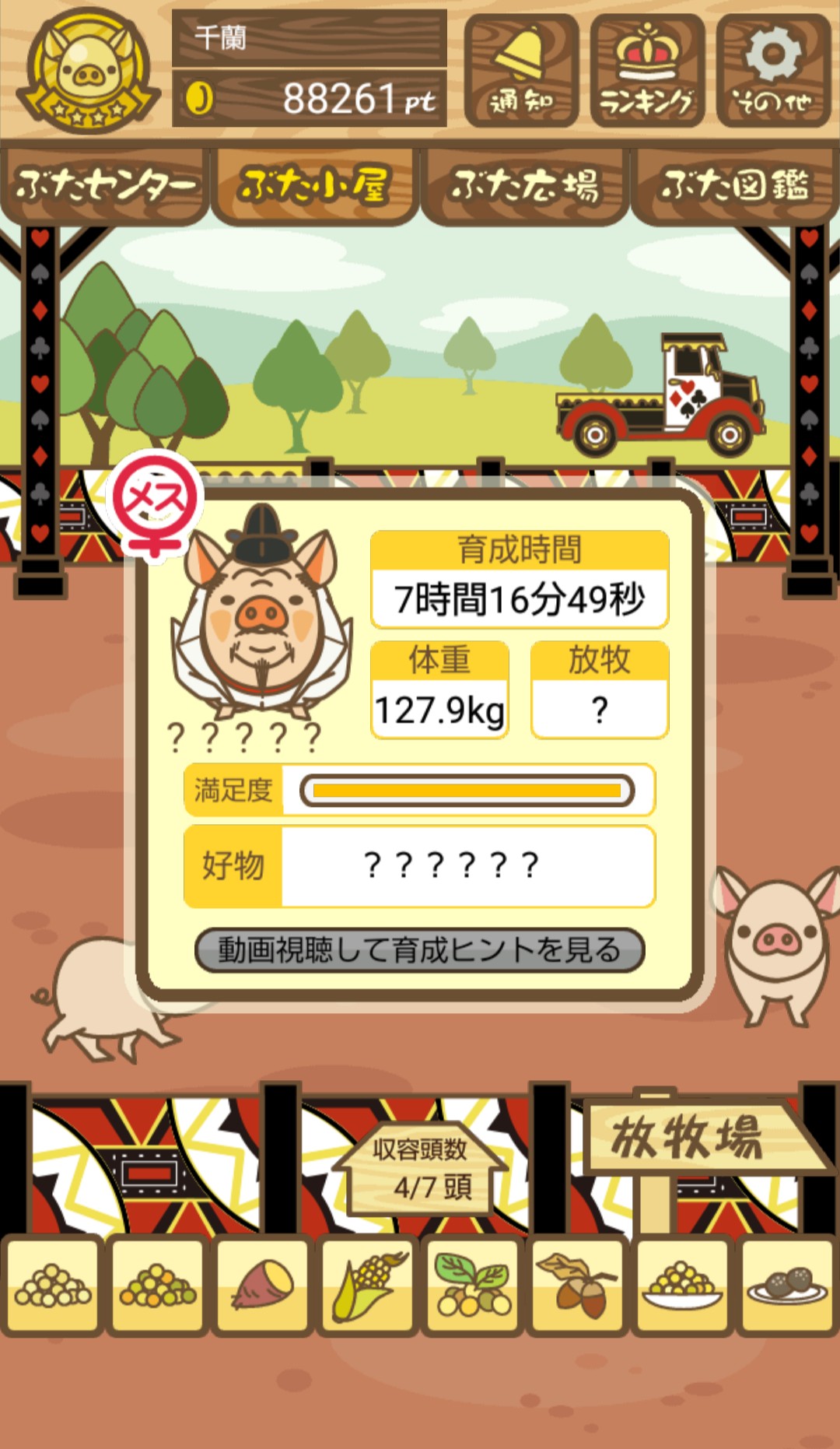
Task: Tap the gold pig rank badge
Action: click(x=89, y=70)
